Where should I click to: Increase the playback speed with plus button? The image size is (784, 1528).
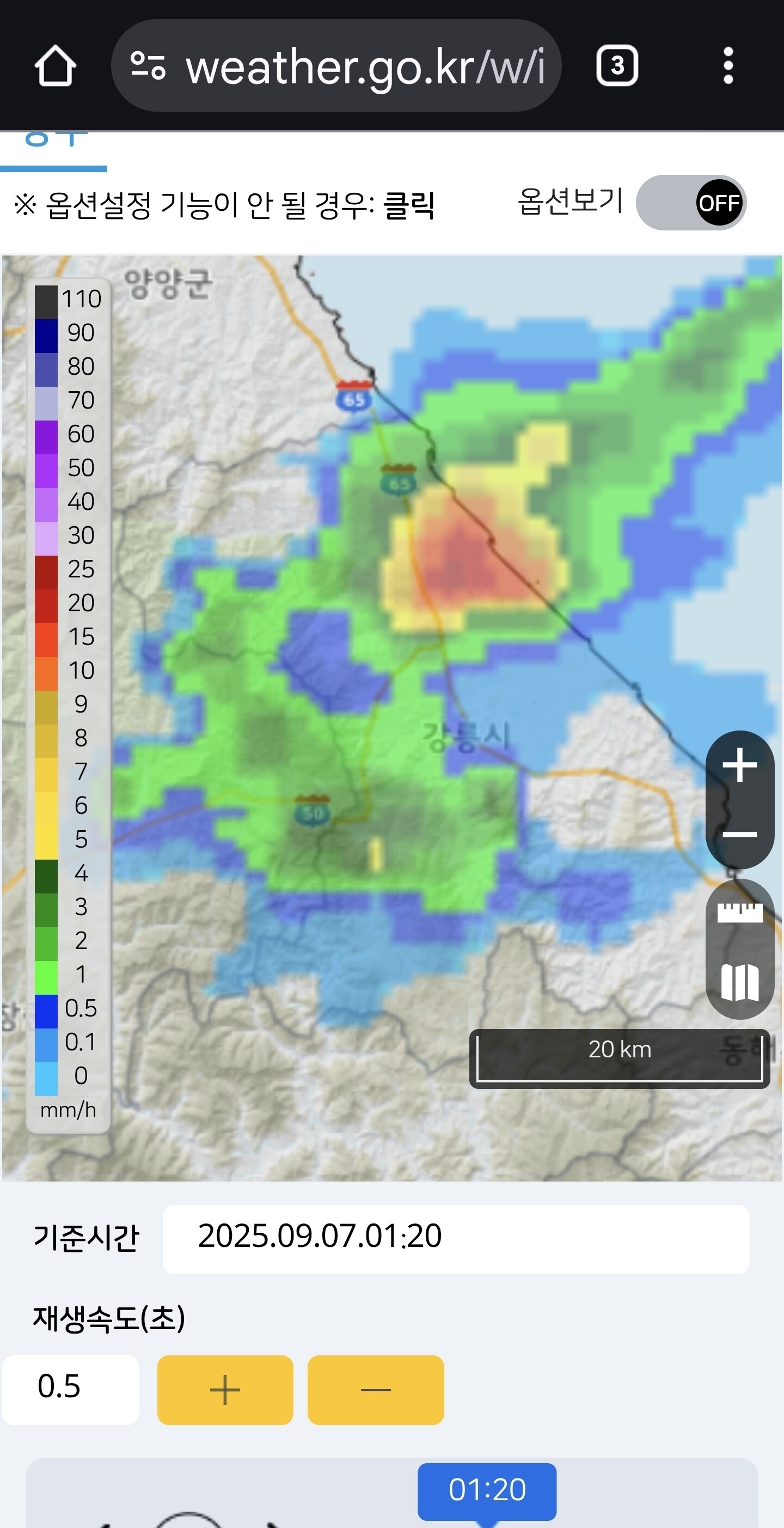click(225, 1390)
